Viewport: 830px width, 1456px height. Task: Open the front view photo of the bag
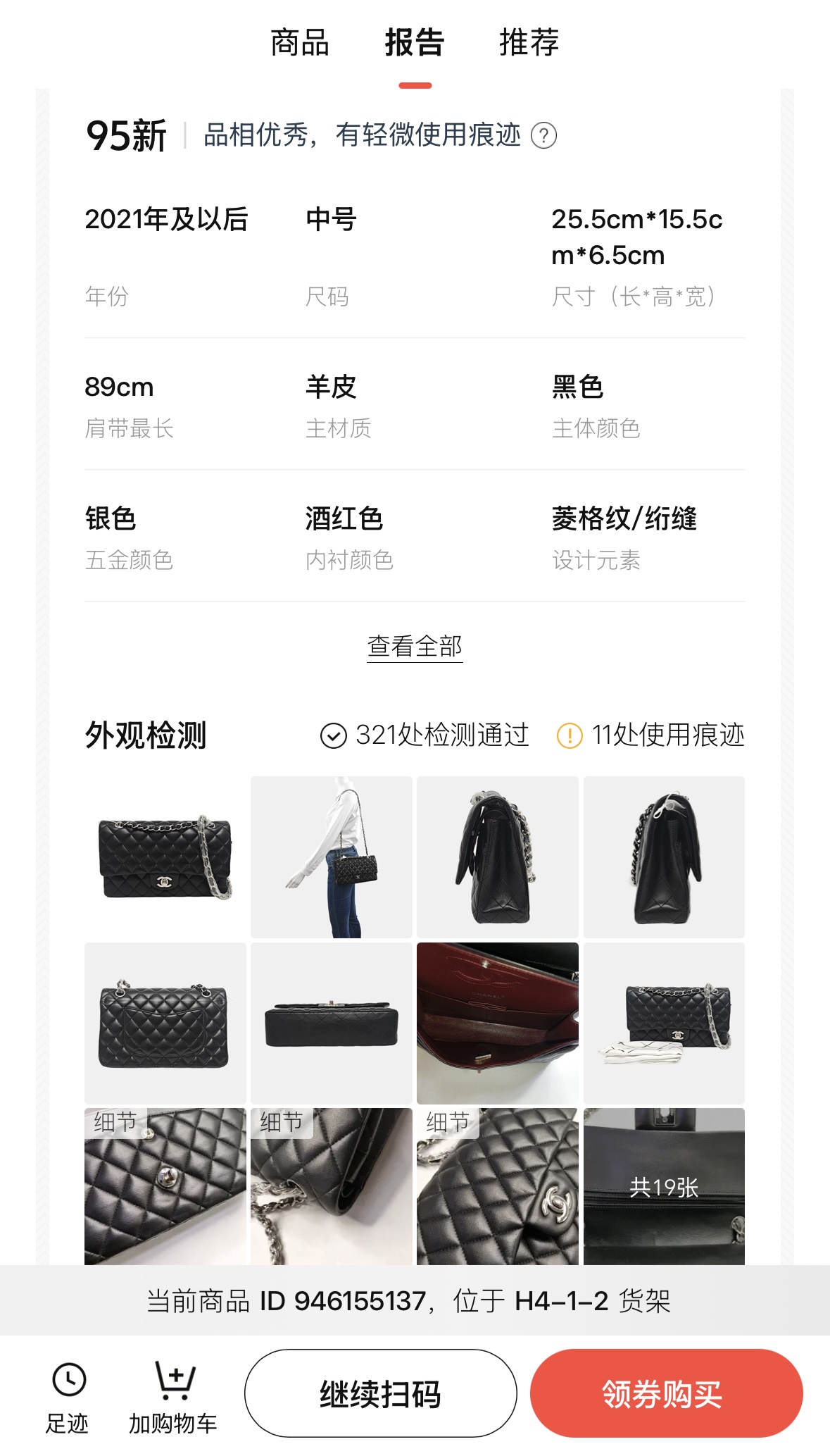pyautogui.click(x=165, y=857)
